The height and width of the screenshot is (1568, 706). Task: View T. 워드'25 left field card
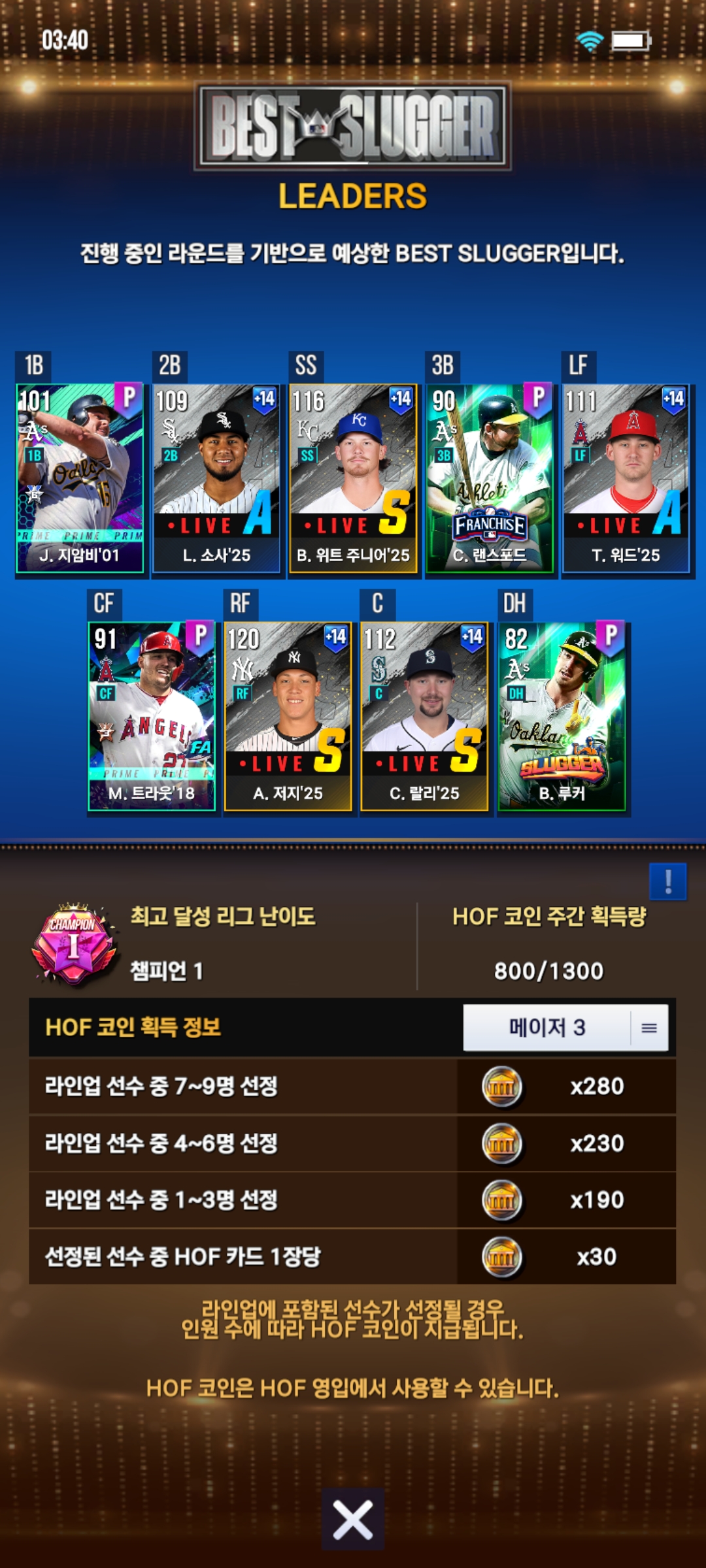tap(626, 478)
